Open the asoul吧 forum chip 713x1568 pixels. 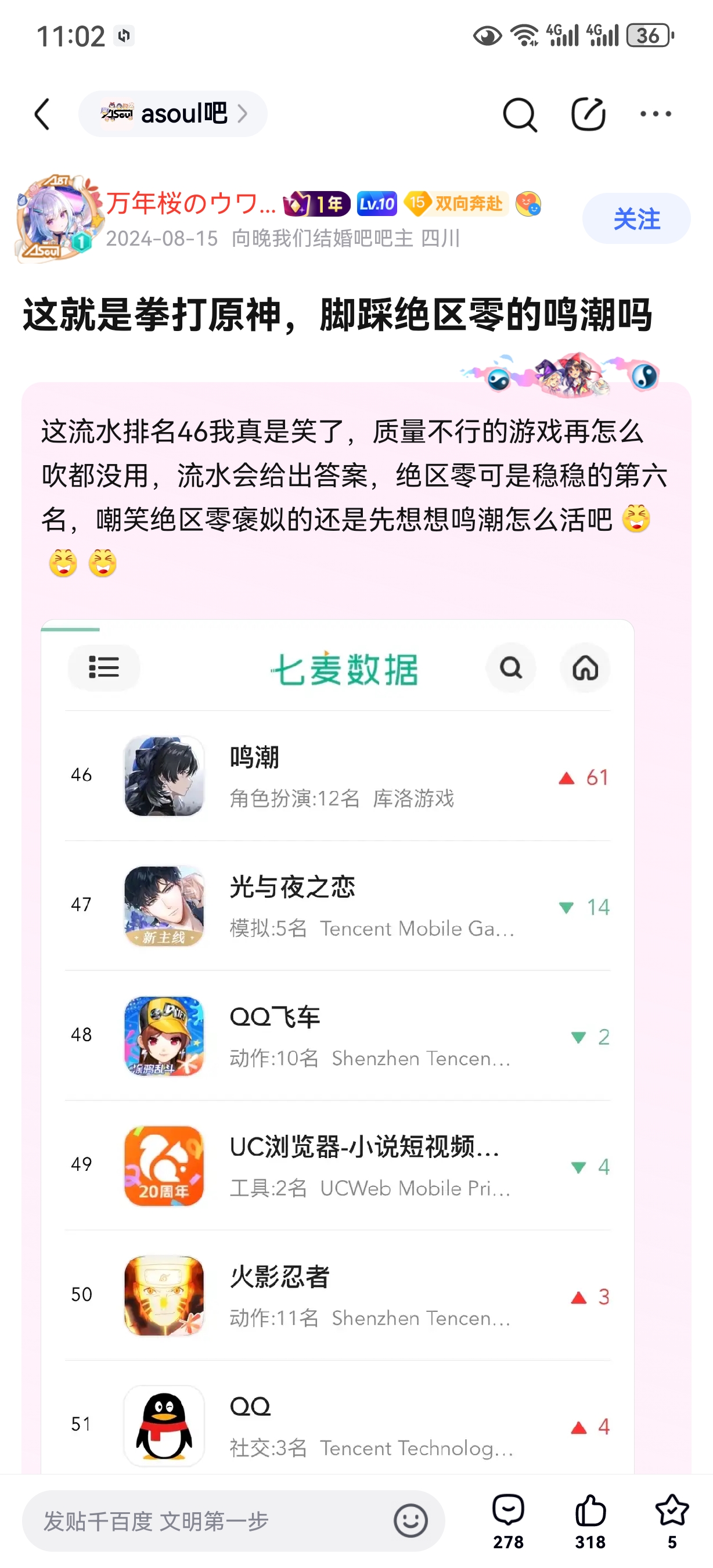tap(173, 114)
